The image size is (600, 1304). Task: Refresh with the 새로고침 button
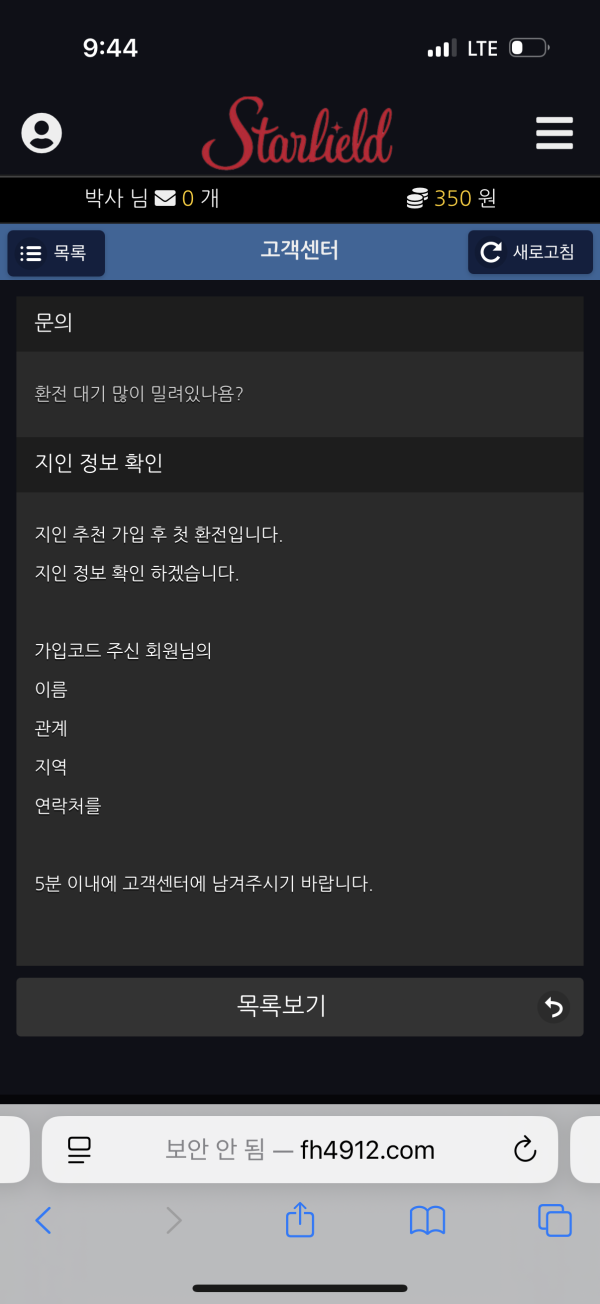coord(530,252)
